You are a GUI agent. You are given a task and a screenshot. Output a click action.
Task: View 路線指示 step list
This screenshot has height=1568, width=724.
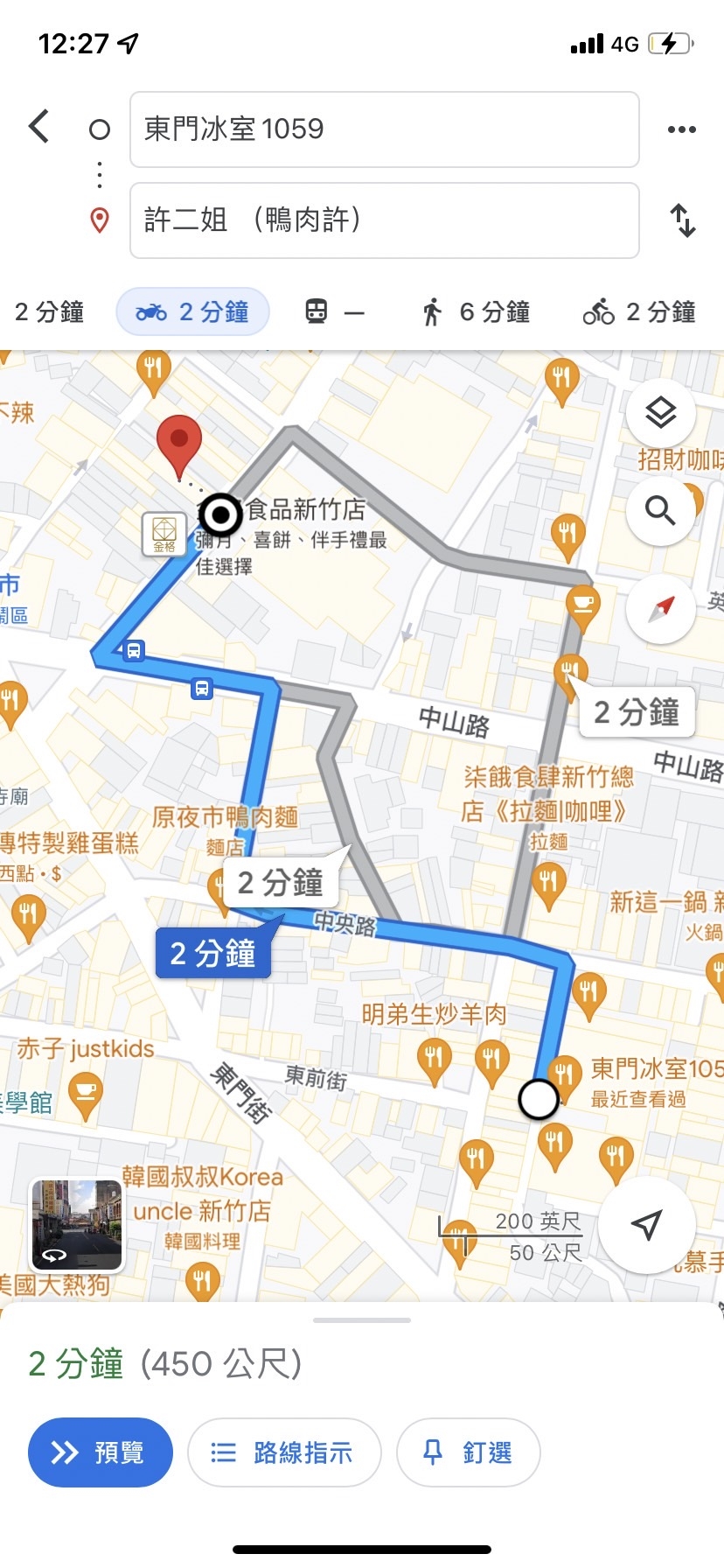click(x=284, y=1452)
